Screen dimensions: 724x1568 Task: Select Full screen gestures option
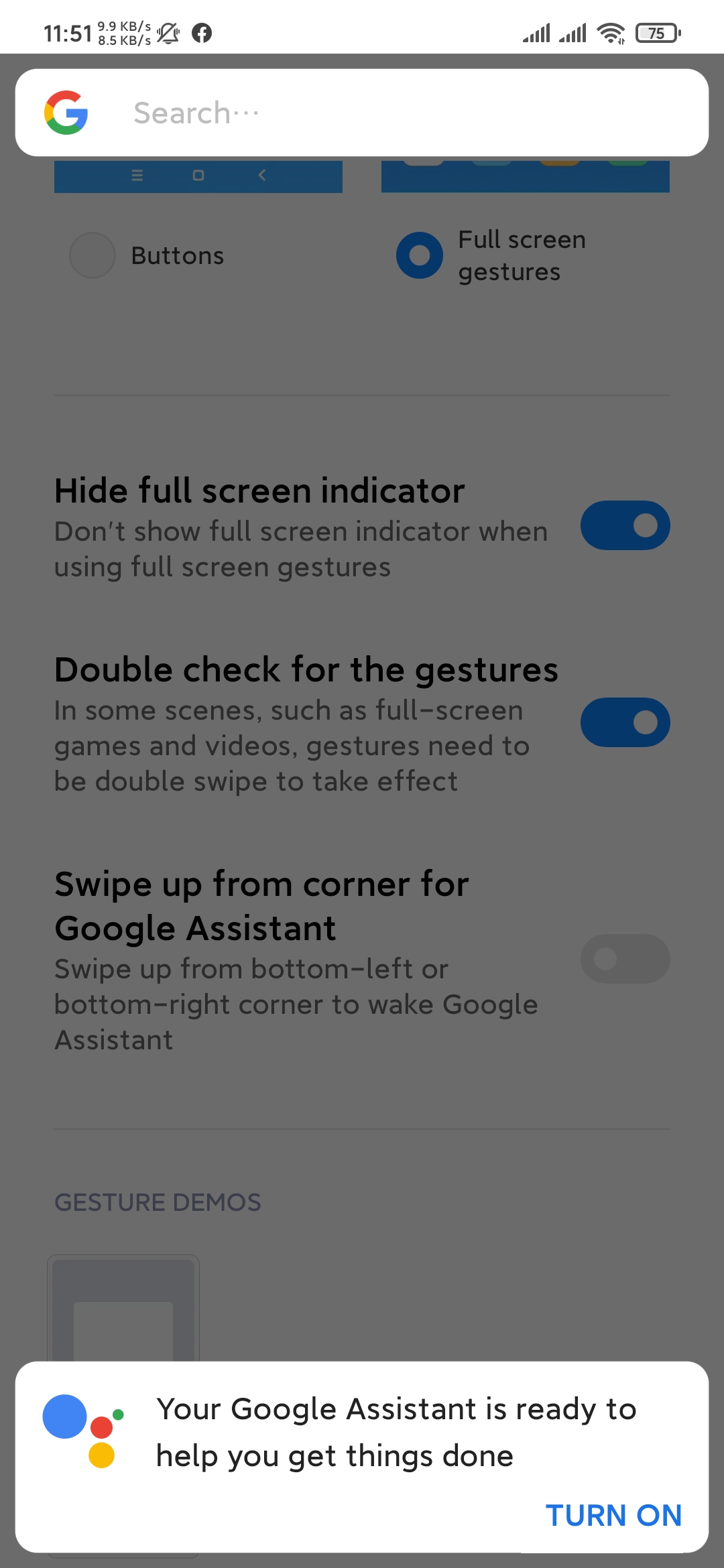420,255
